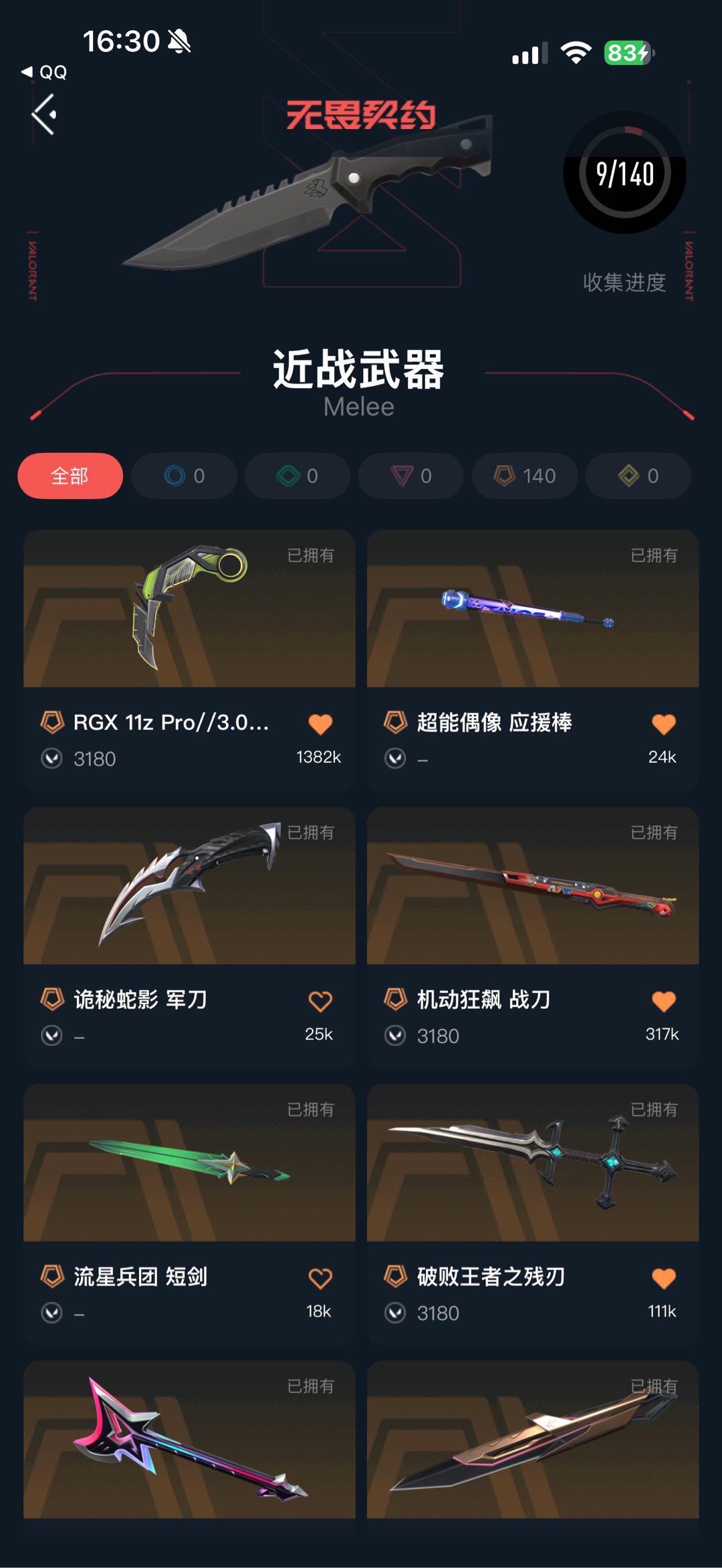
Task: Unlike the 超能偶像 应援棒 skin
Action: tap(663, 724)
